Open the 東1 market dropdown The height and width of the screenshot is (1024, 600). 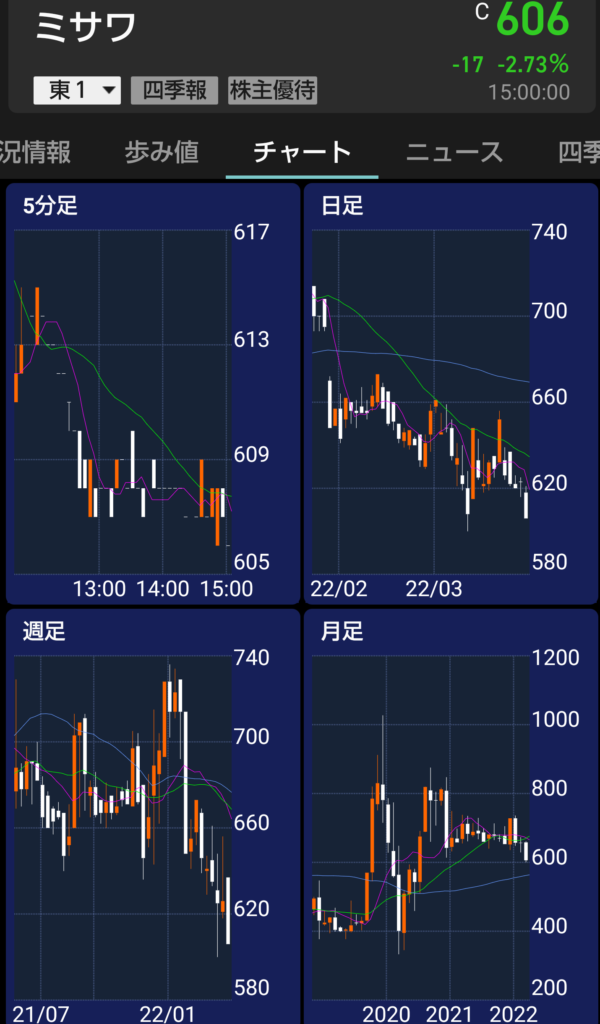point(77,91)
